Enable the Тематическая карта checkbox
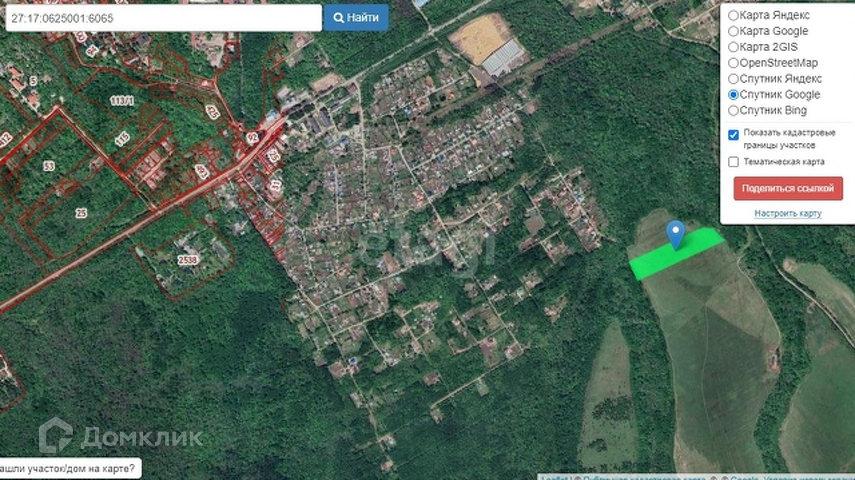 733,162
